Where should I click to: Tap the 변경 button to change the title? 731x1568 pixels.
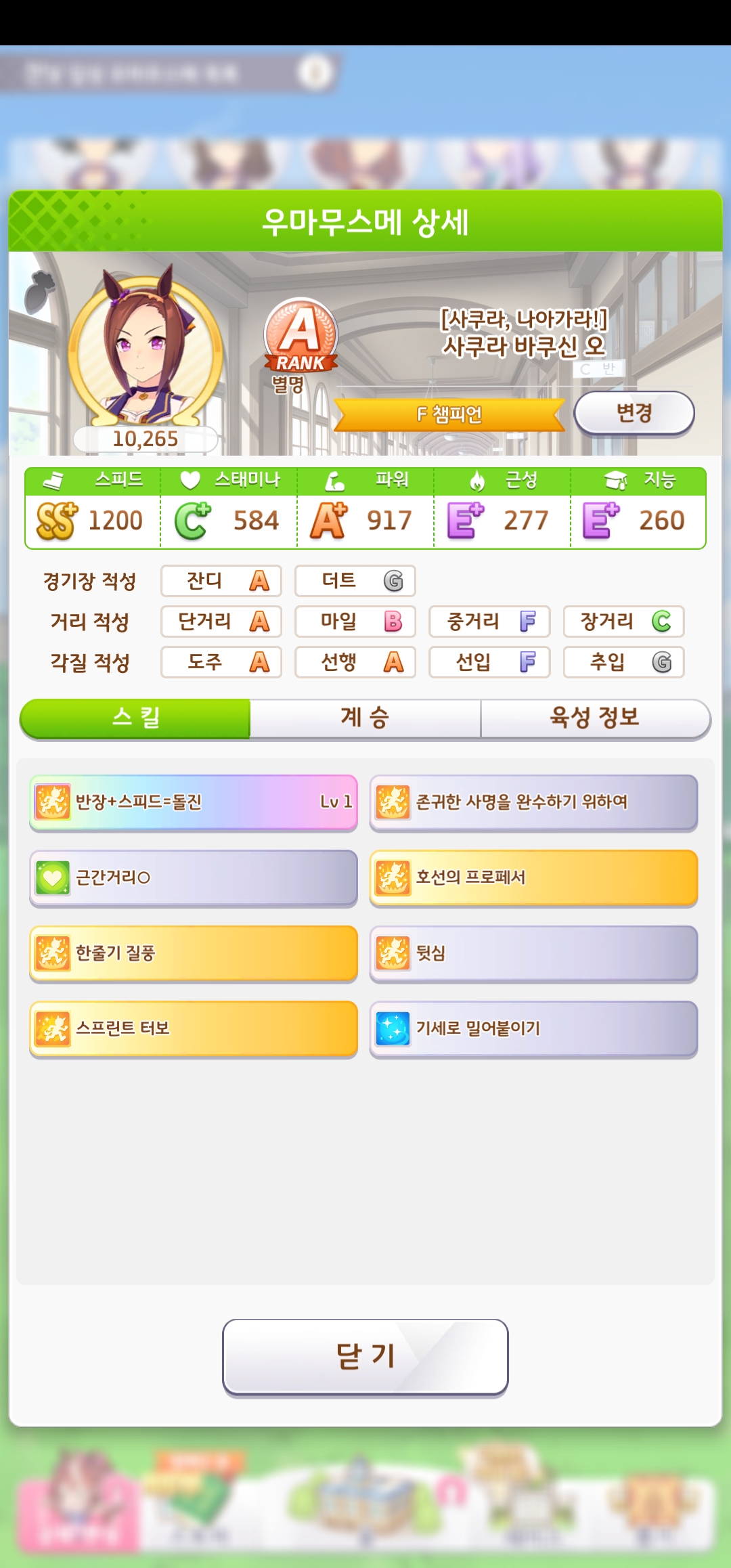(x=634, y=412)
